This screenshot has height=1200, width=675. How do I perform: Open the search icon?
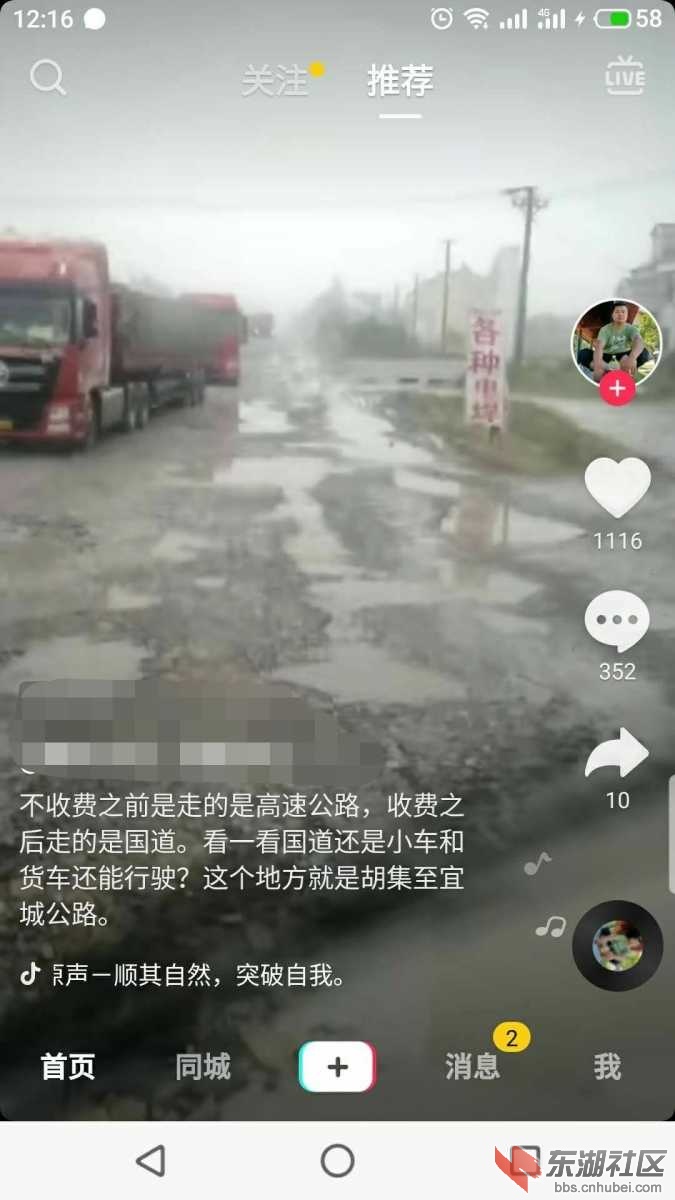(x=47, y=77)
